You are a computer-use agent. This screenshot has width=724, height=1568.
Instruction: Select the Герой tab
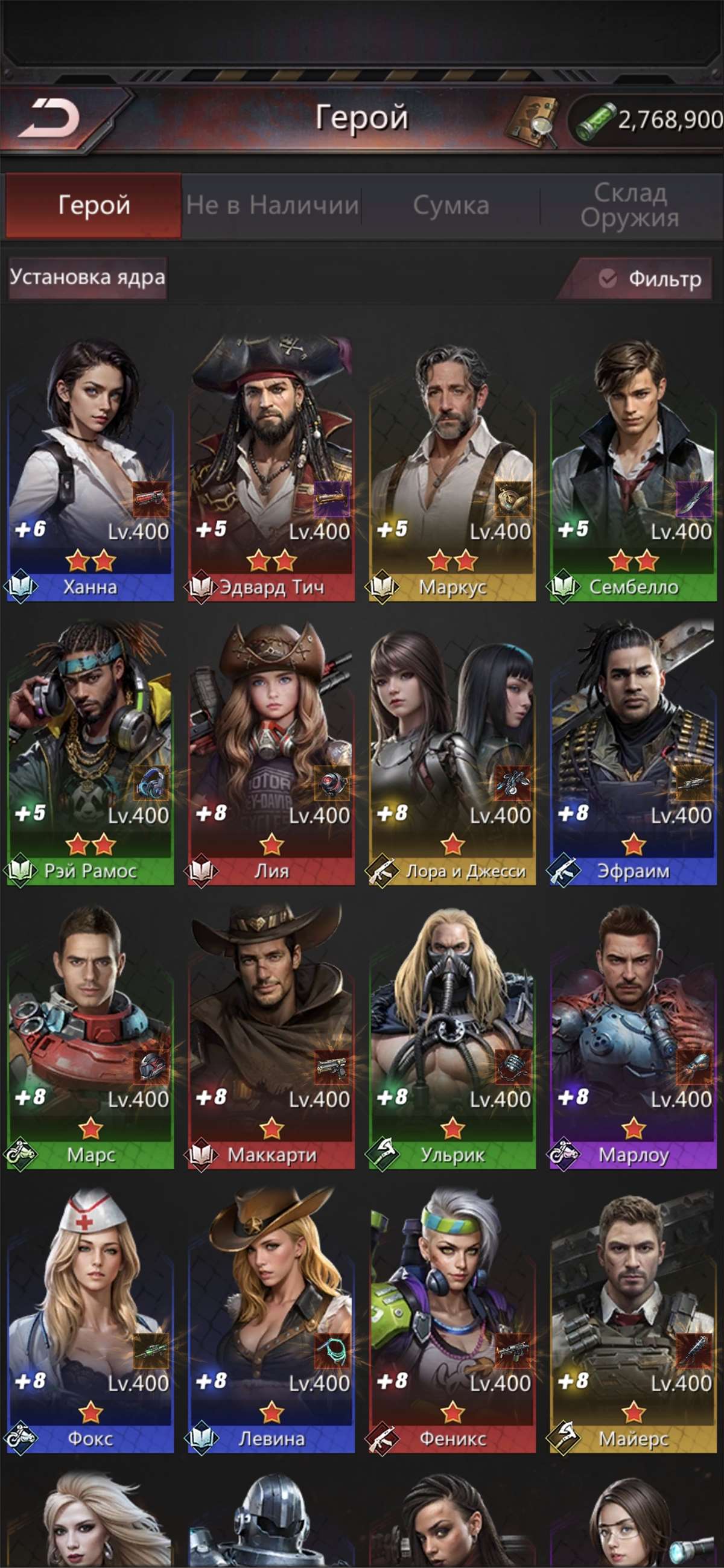coord(94,206)
